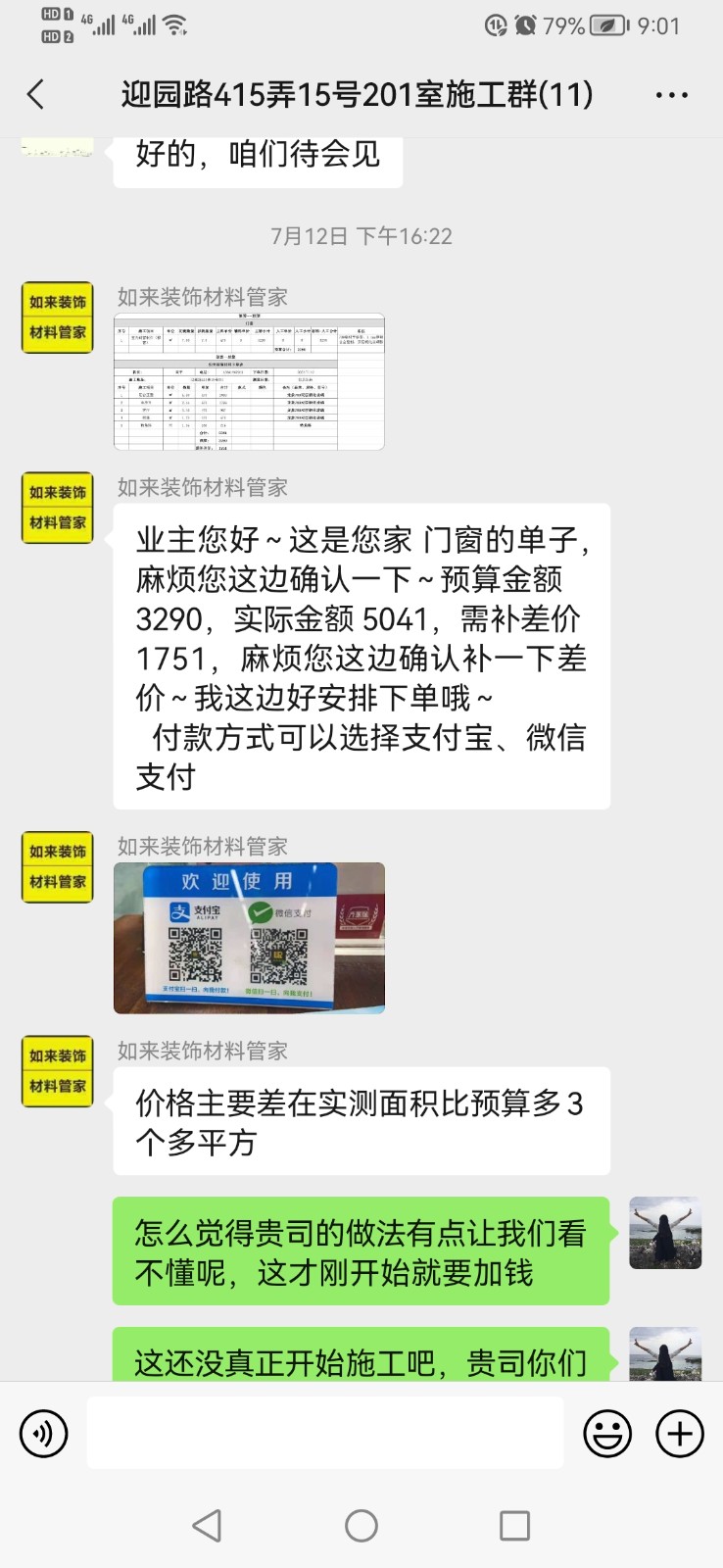Viewport: 723px width, 1568px height.
Task: View the payment QR code photo
Action: (249, 938)
